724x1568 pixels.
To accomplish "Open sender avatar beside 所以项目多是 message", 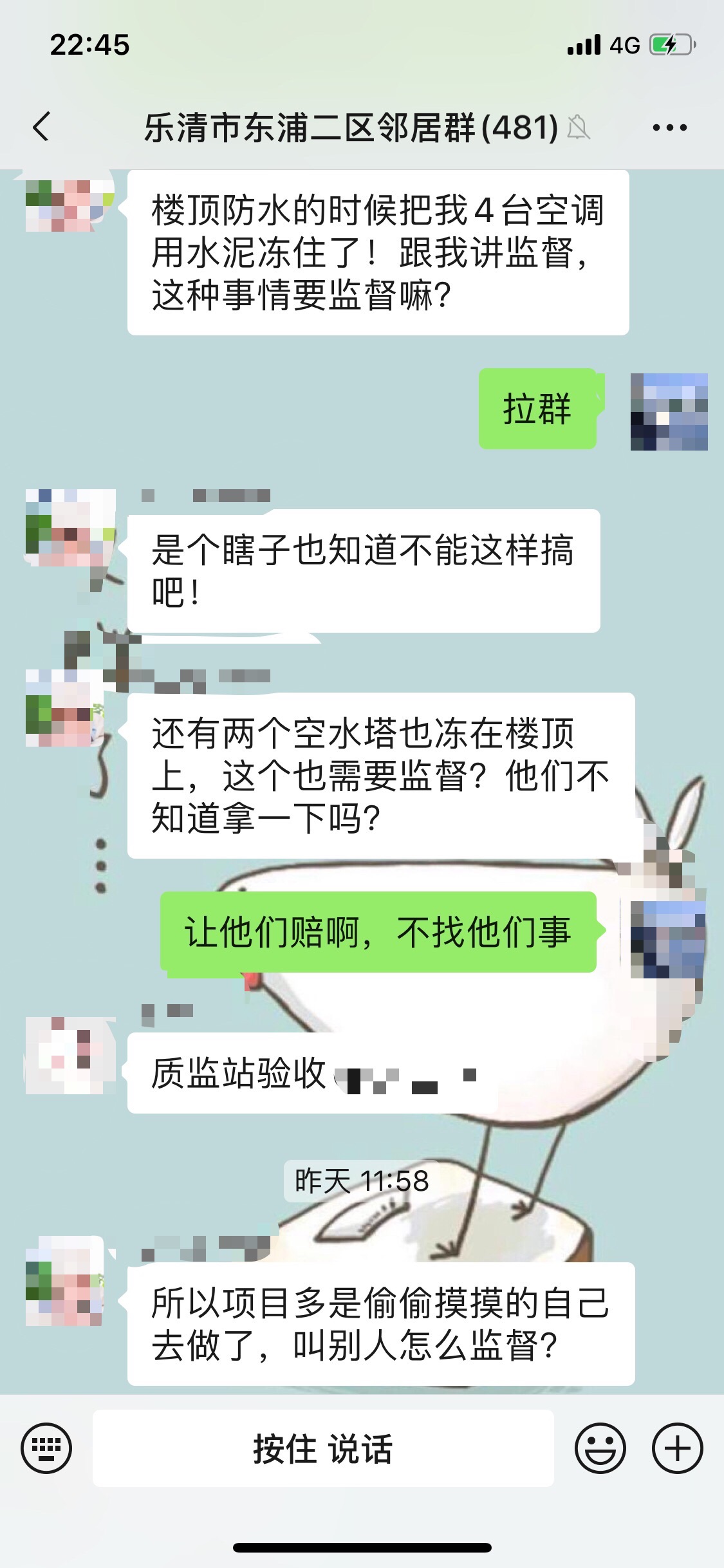I will coord(64,1280).
